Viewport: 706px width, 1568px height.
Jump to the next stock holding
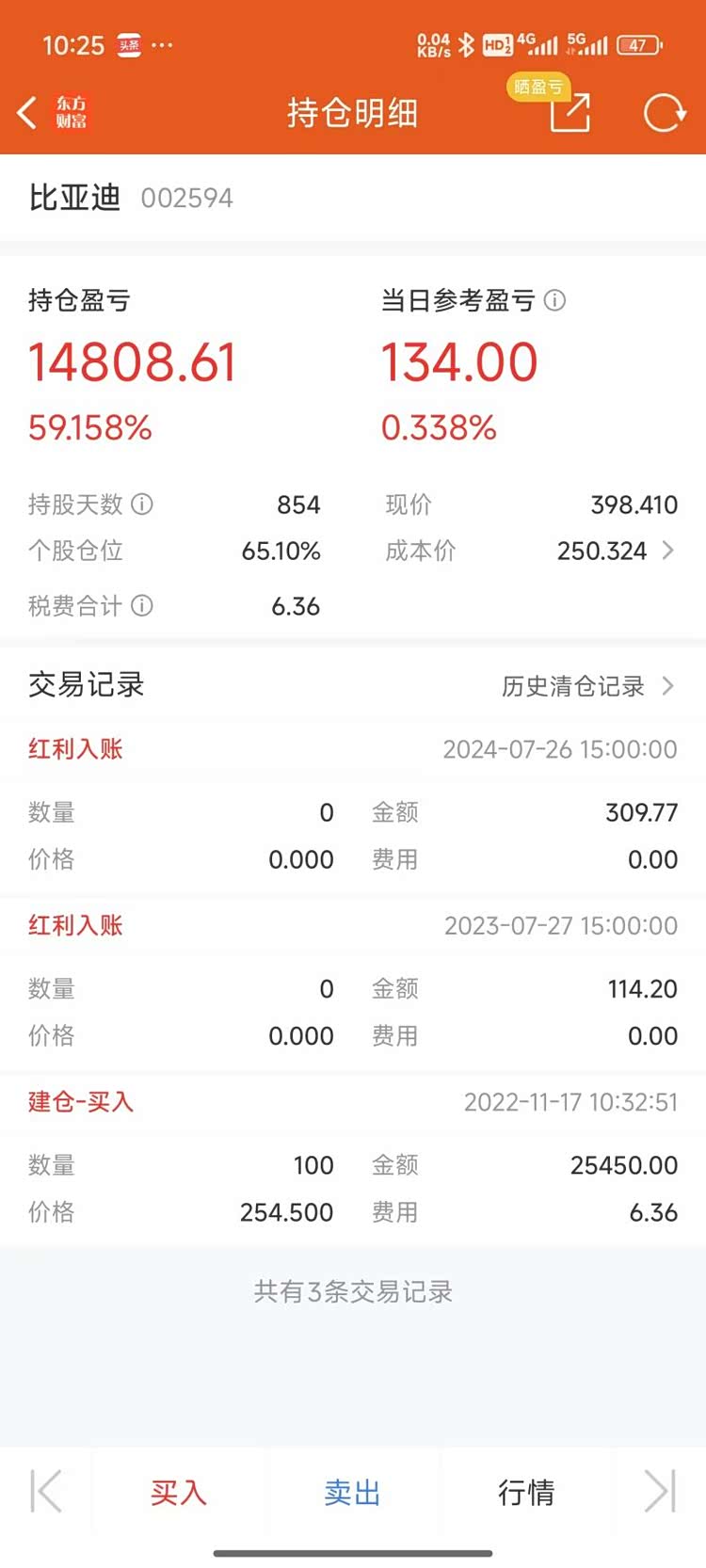(x=660, y=1492)
